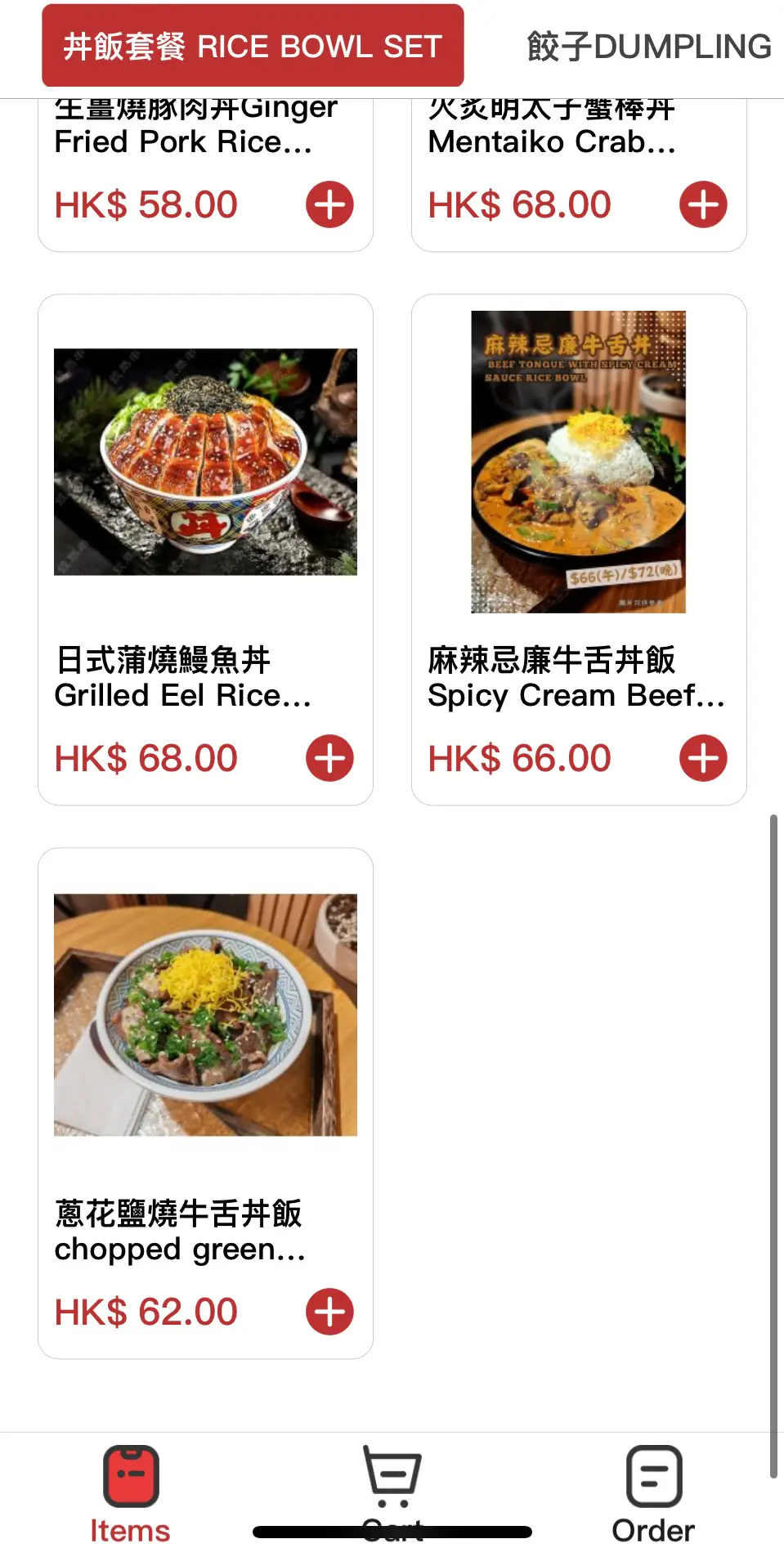Add Ginger Fried Pork Rice to cart
The width and height of the screenshot is (784, 1557).
(329, 204)
